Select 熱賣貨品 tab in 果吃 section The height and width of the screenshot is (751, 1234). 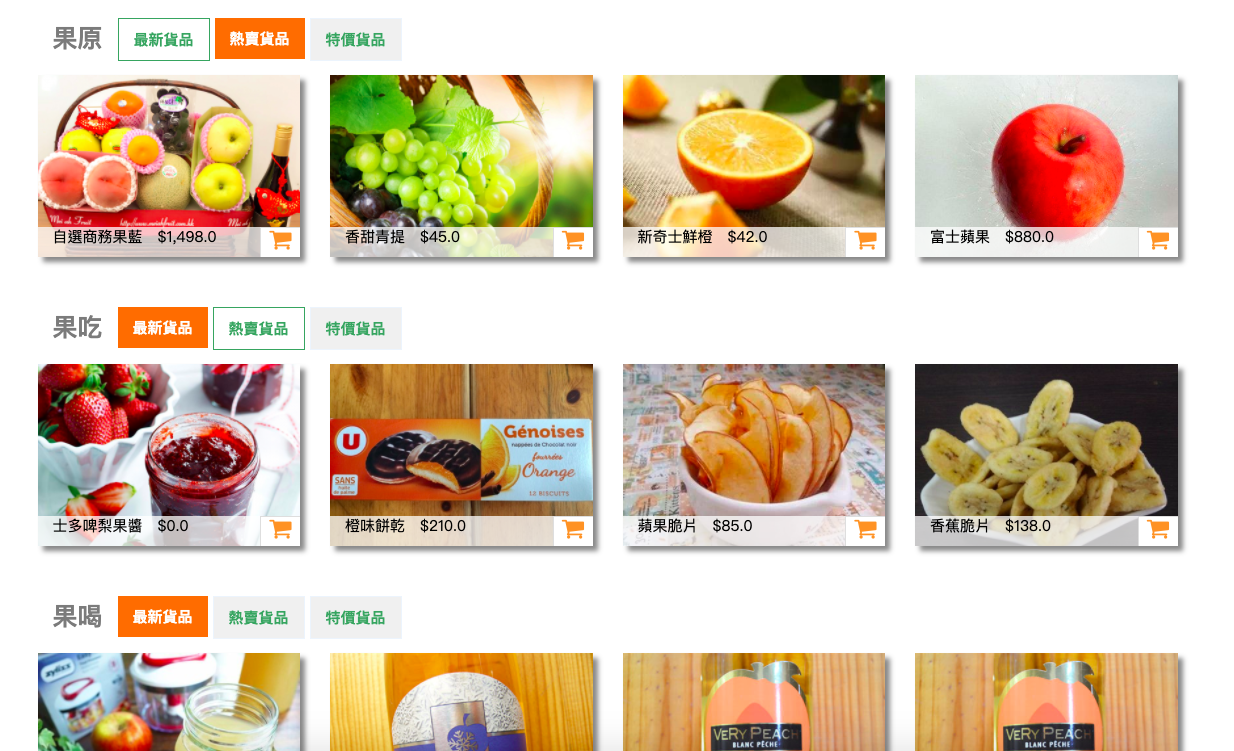click(x=258, y=328)
